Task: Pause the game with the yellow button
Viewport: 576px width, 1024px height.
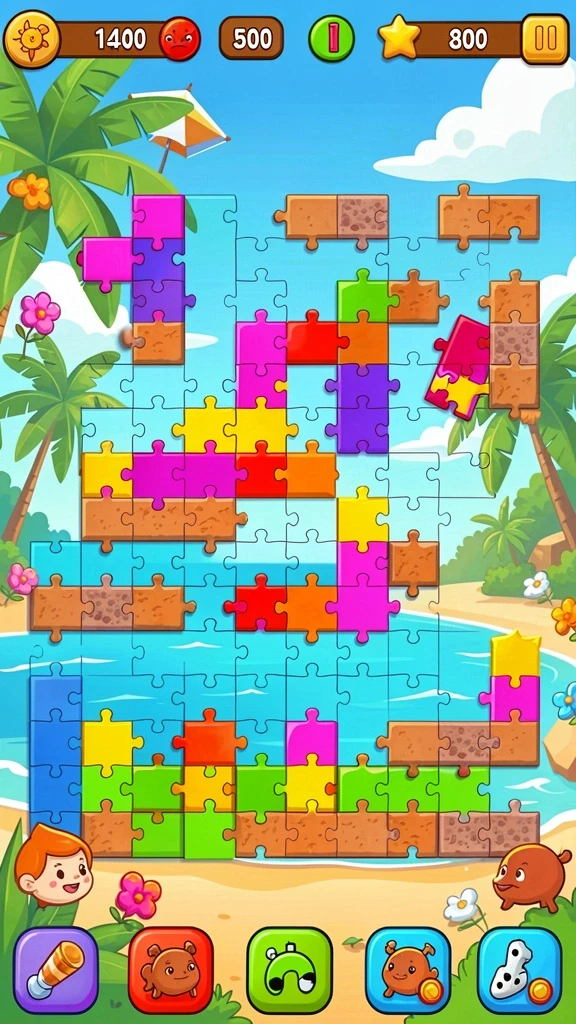Action: (x=545, y=39)
